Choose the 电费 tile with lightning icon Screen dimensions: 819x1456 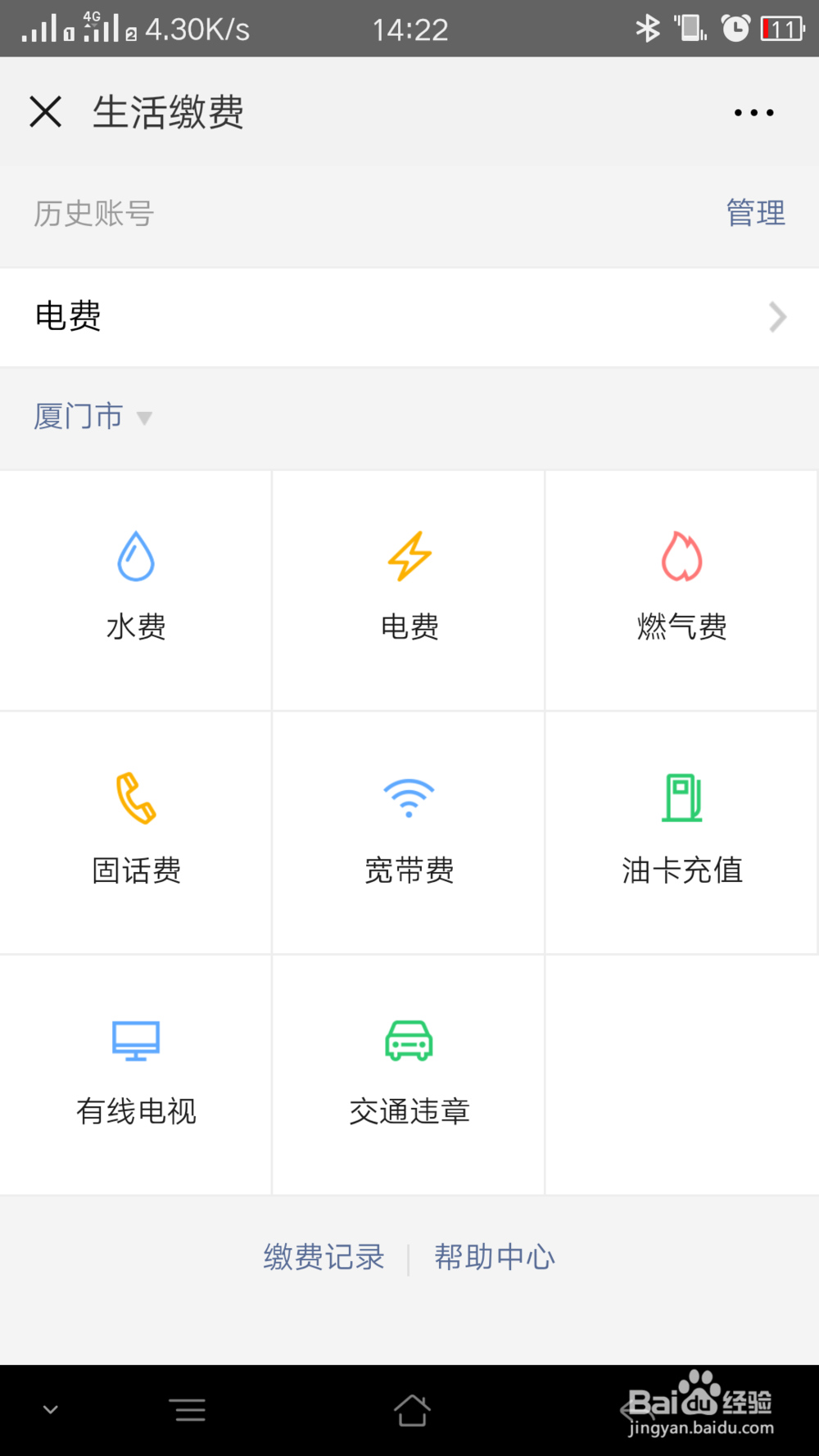pyautogui.click(x=409, y=588)
